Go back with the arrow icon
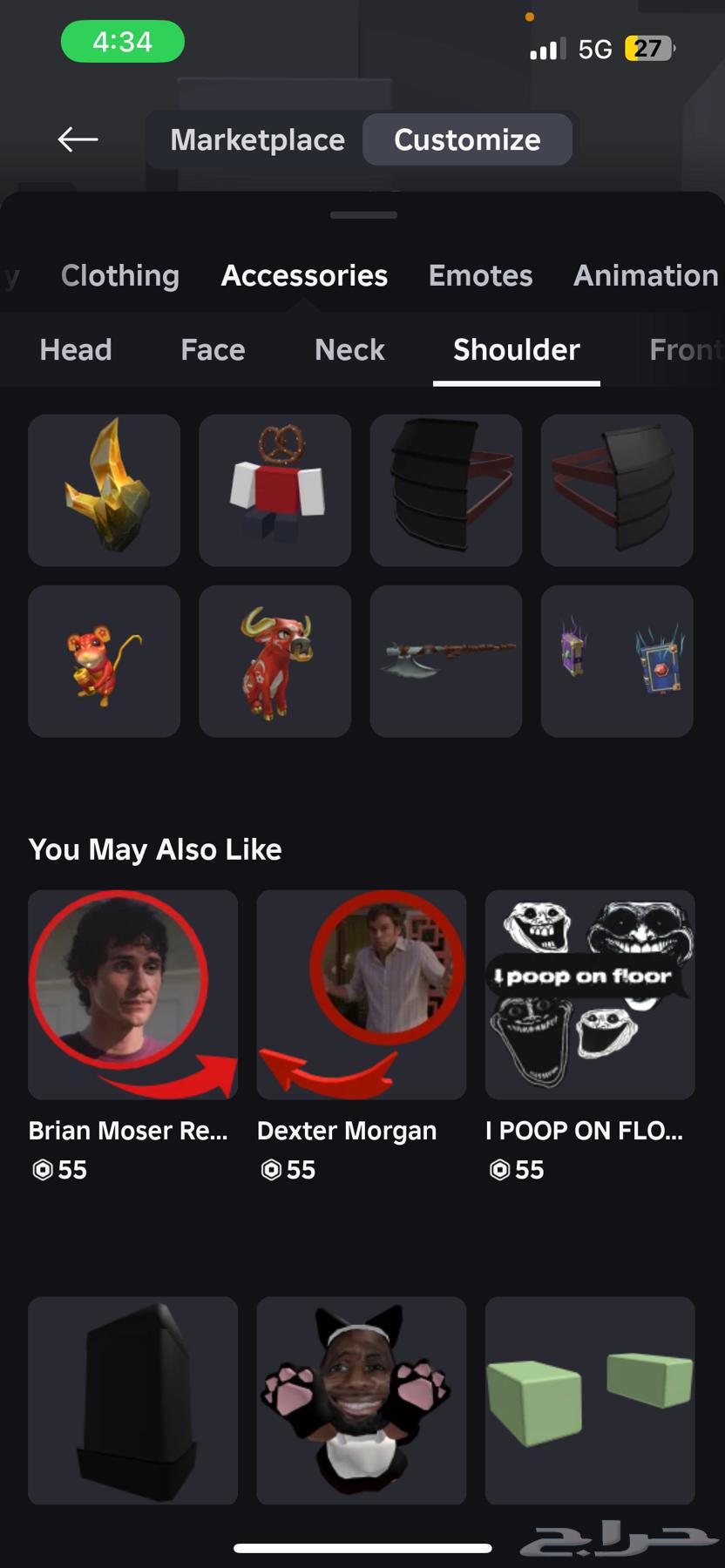 78,139
